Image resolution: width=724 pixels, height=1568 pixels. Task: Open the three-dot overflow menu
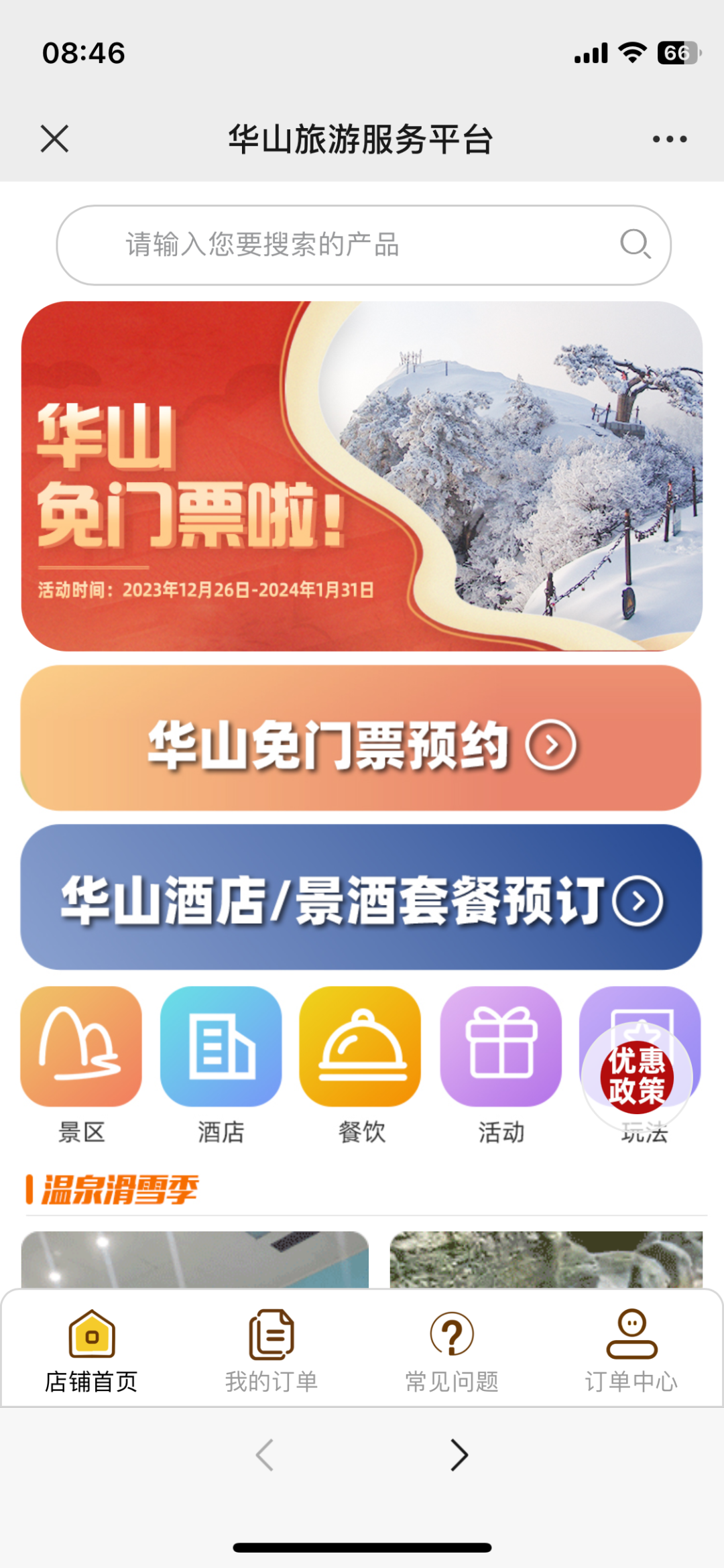click(x=669, y=139)
